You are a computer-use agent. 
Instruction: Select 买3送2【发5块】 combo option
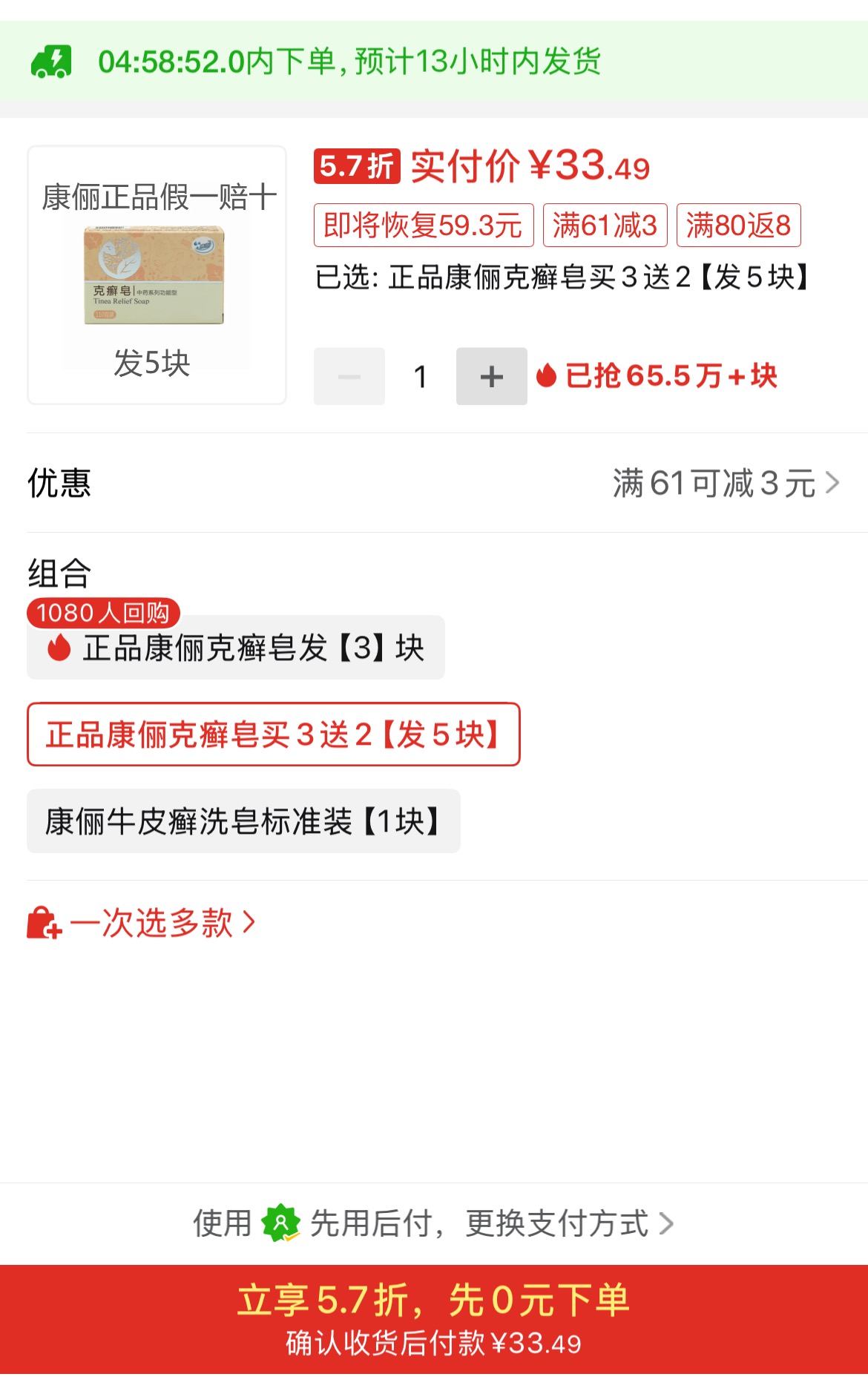point(273,734)
